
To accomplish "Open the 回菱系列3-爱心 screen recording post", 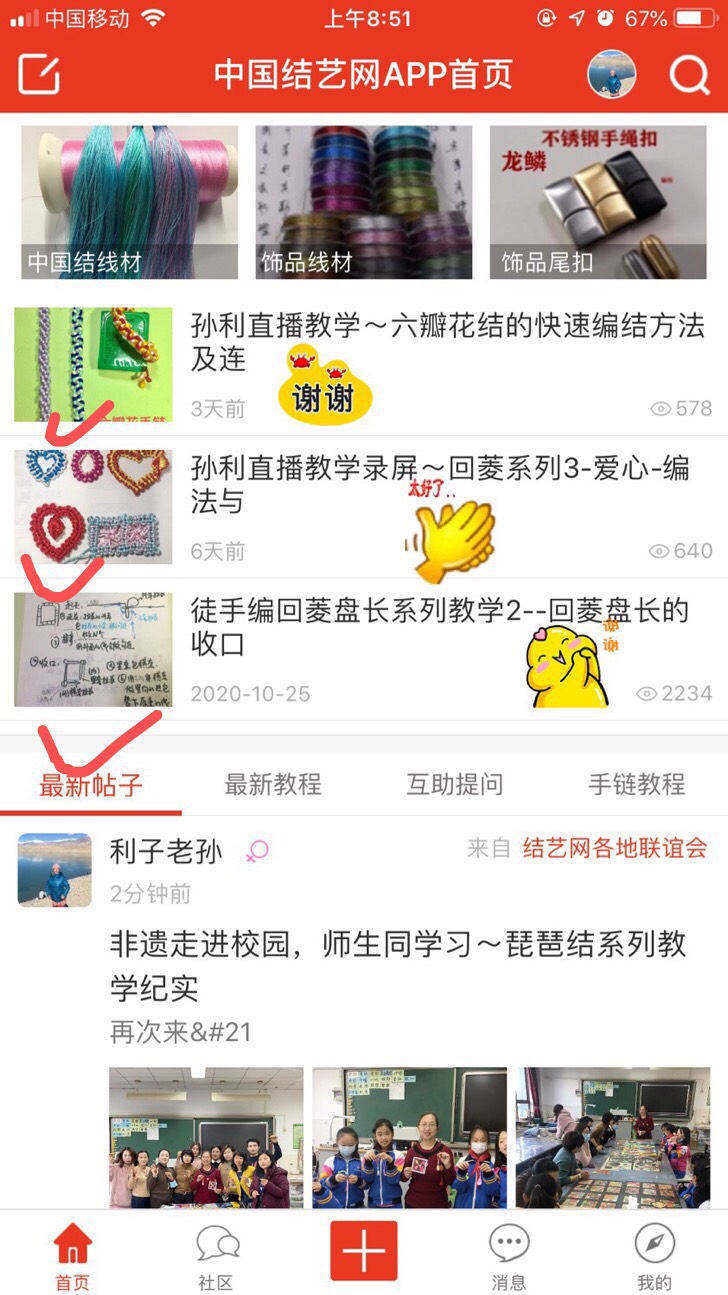I will (x=440, y=484).
